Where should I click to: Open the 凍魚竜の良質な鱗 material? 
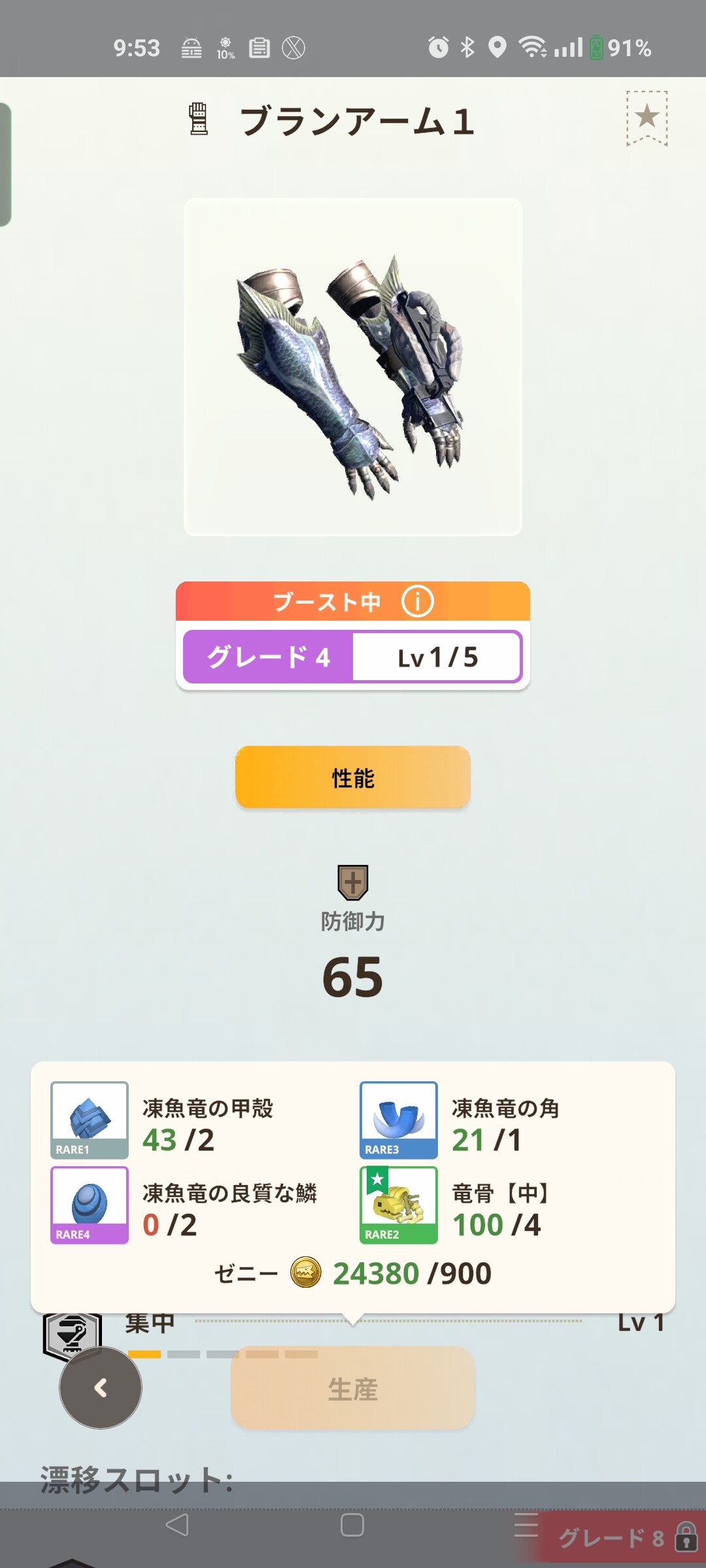(x=90, y=1205)
